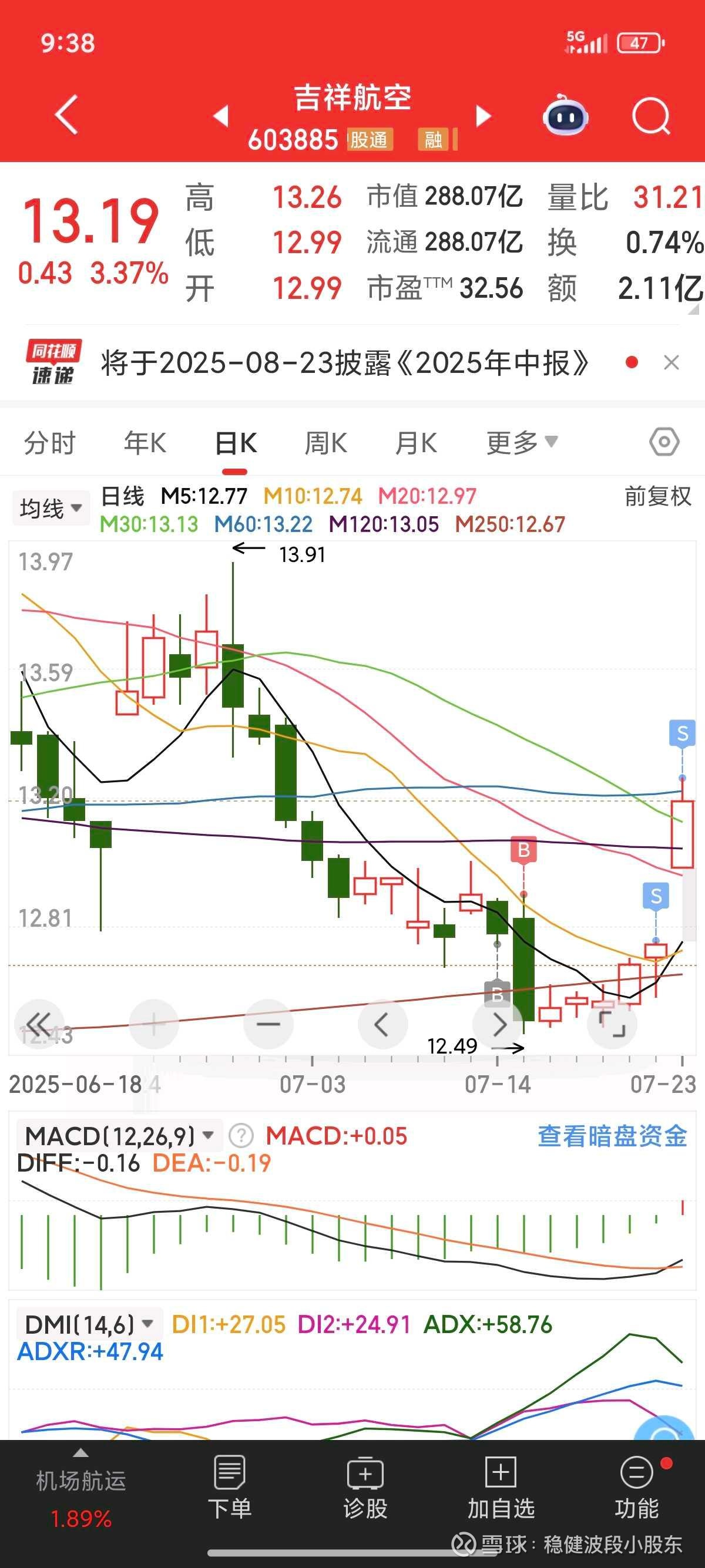Screen dimensions: 705x1568
Task: Open the robot AI assistant
Action: click(x=565, y=115)
